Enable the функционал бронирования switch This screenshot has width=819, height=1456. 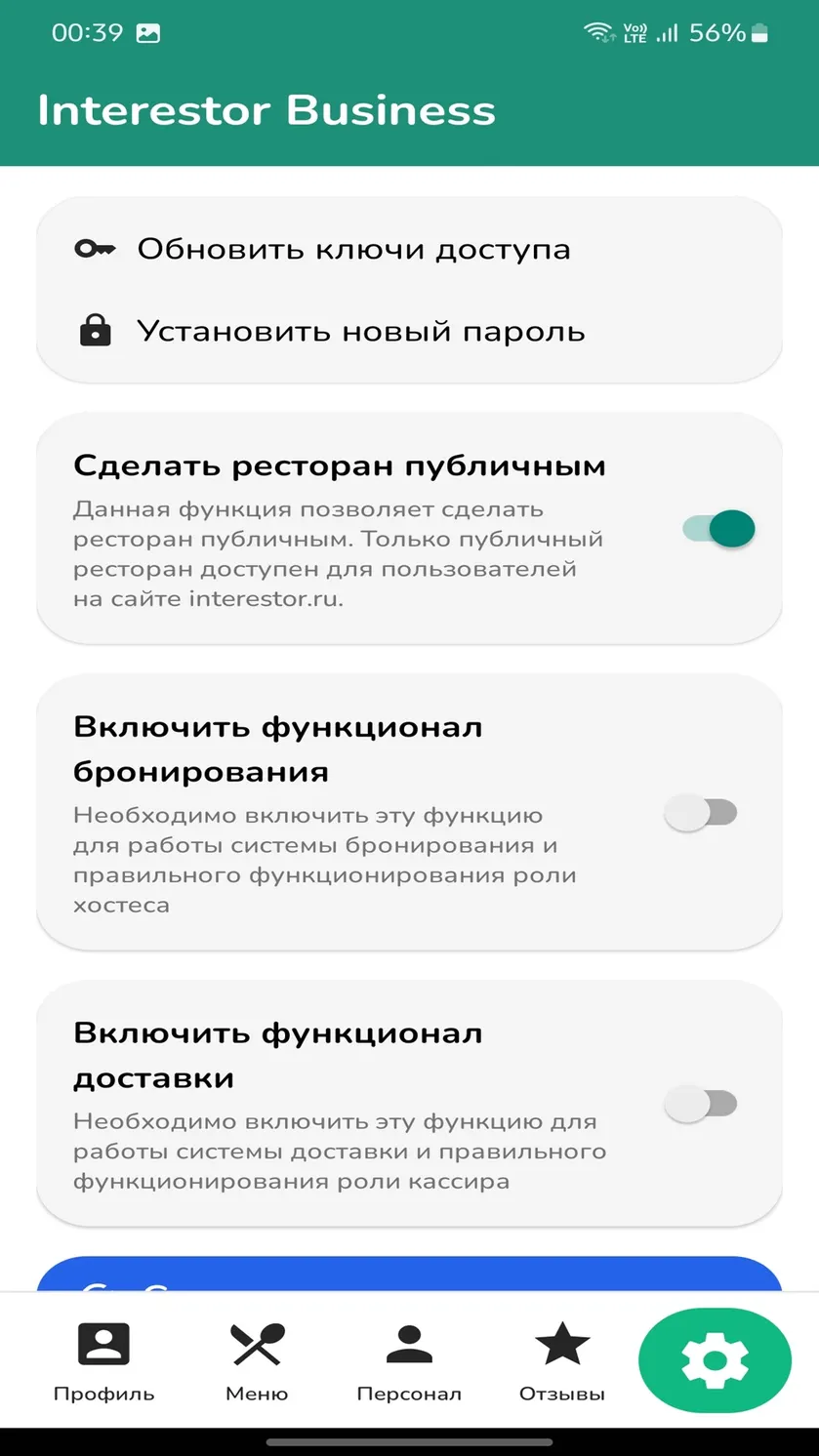(x=701, y=813)
